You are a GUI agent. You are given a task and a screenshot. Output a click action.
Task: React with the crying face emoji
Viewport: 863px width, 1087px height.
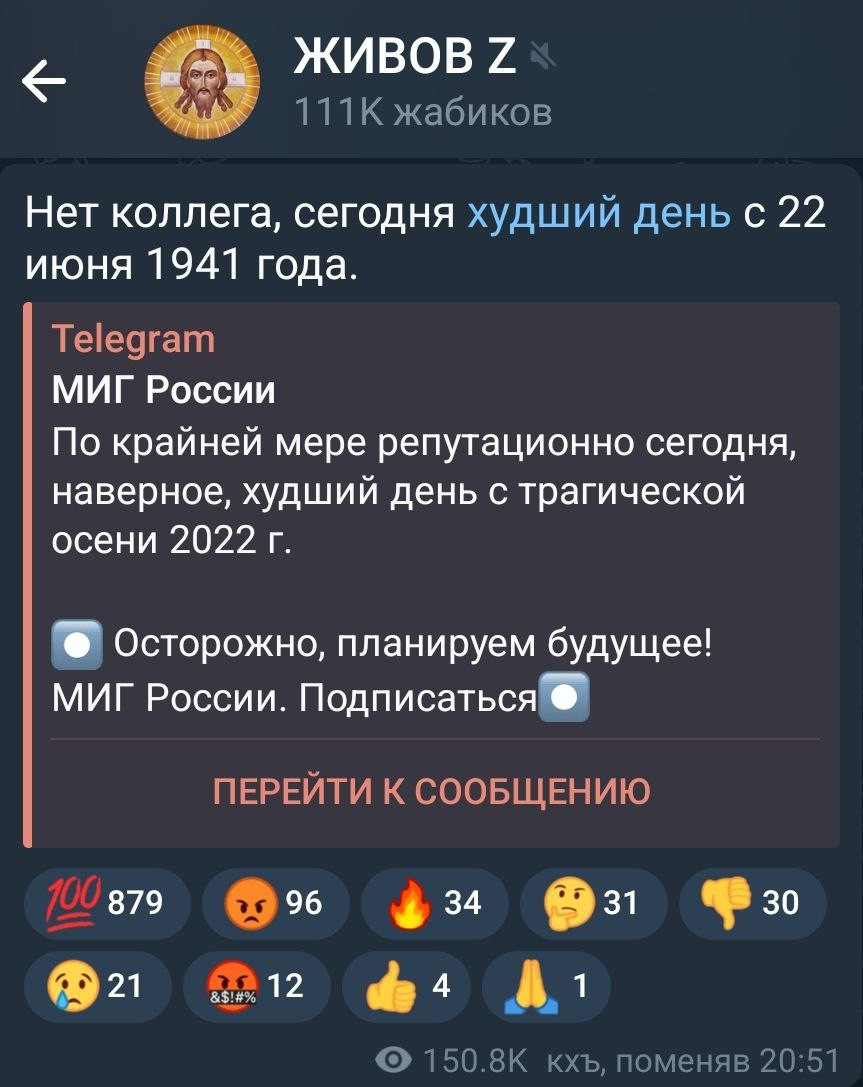95,986
